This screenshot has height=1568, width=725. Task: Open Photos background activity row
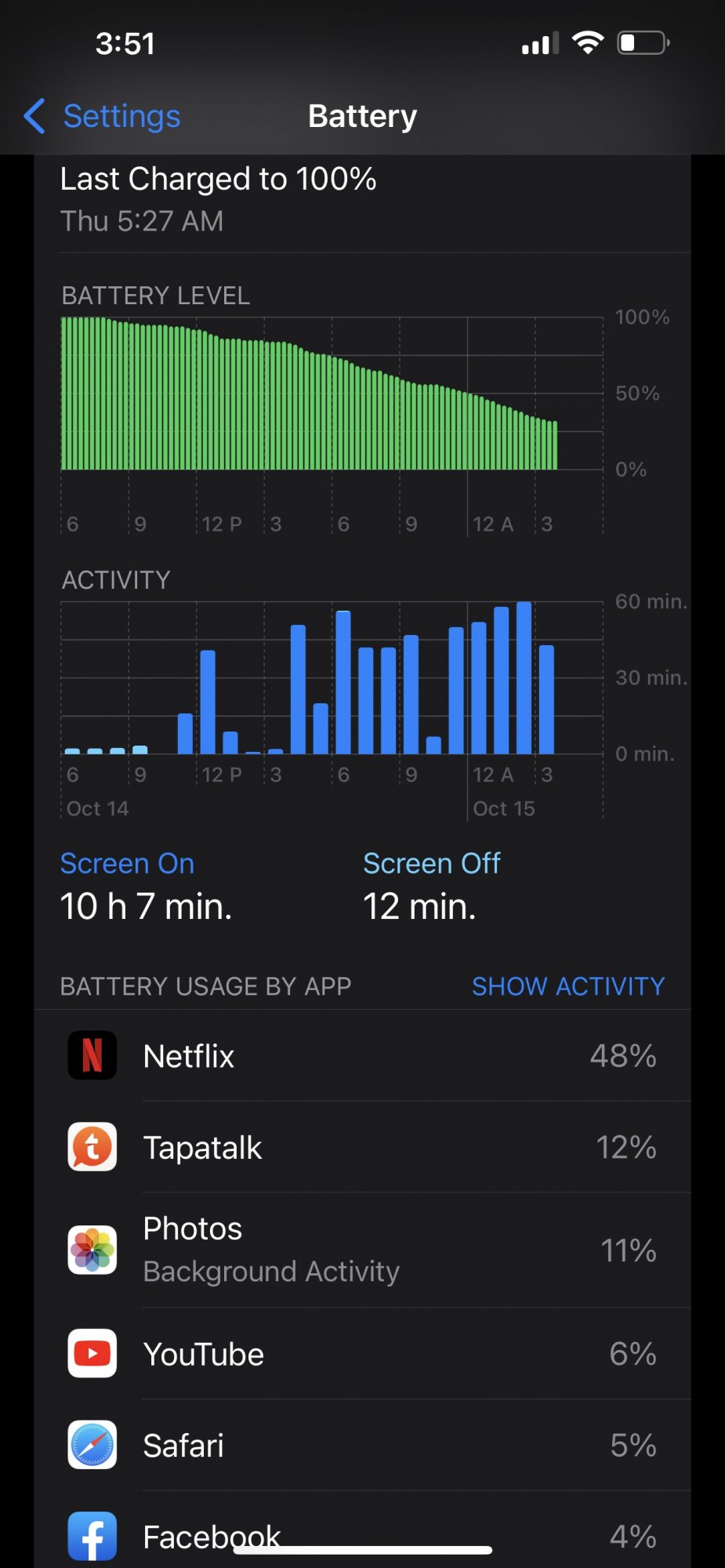[x=362, y=1250]
